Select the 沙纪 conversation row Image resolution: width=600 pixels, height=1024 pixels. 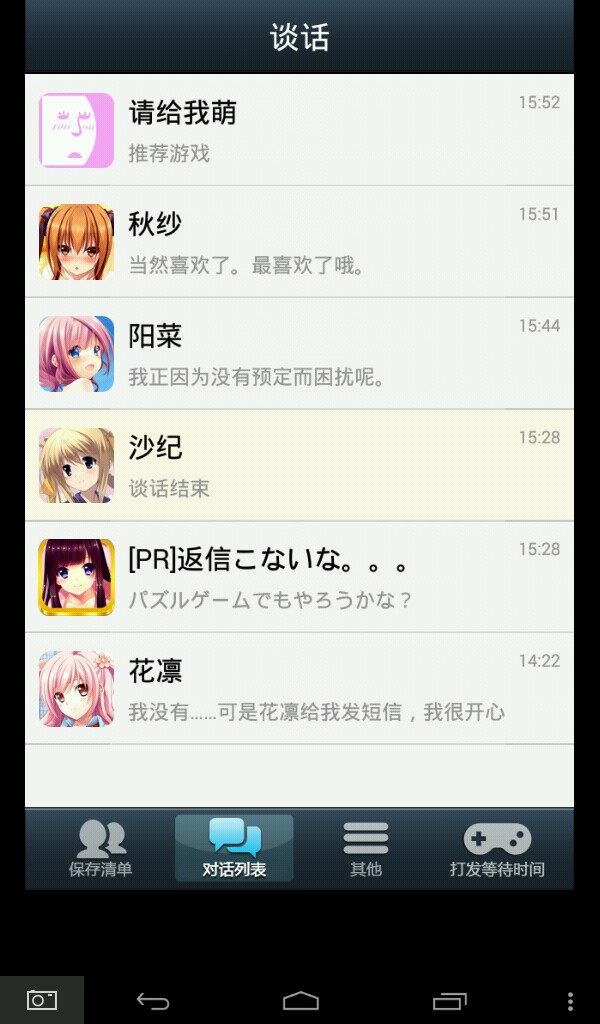[299, 465]
